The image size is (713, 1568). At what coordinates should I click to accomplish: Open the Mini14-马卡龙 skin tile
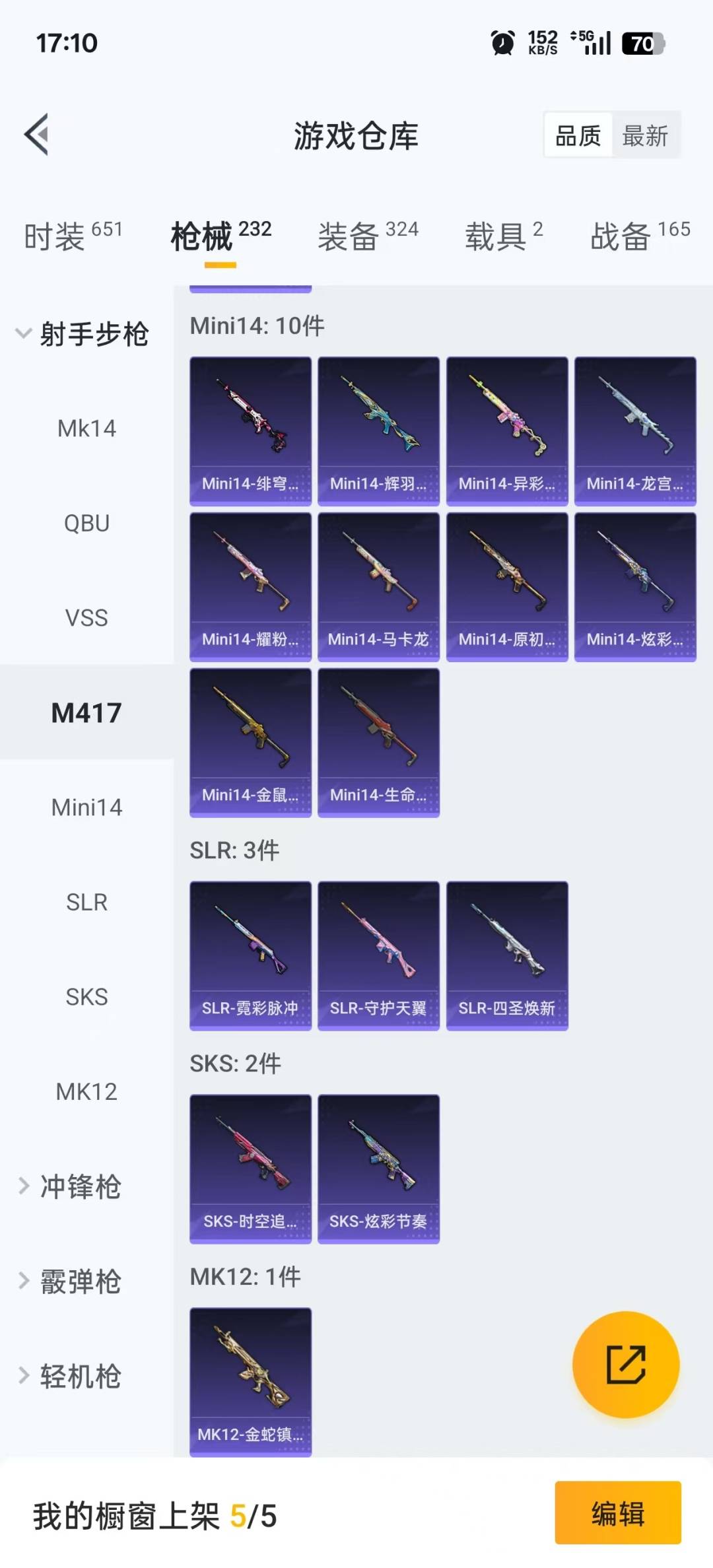pos(378,586)
